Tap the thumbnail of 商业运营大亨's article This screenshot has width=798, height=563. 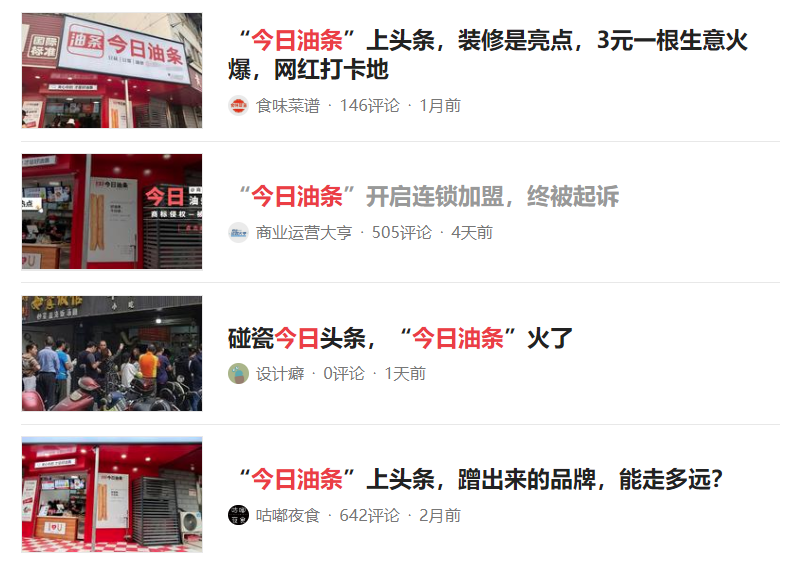pos(112,211)
